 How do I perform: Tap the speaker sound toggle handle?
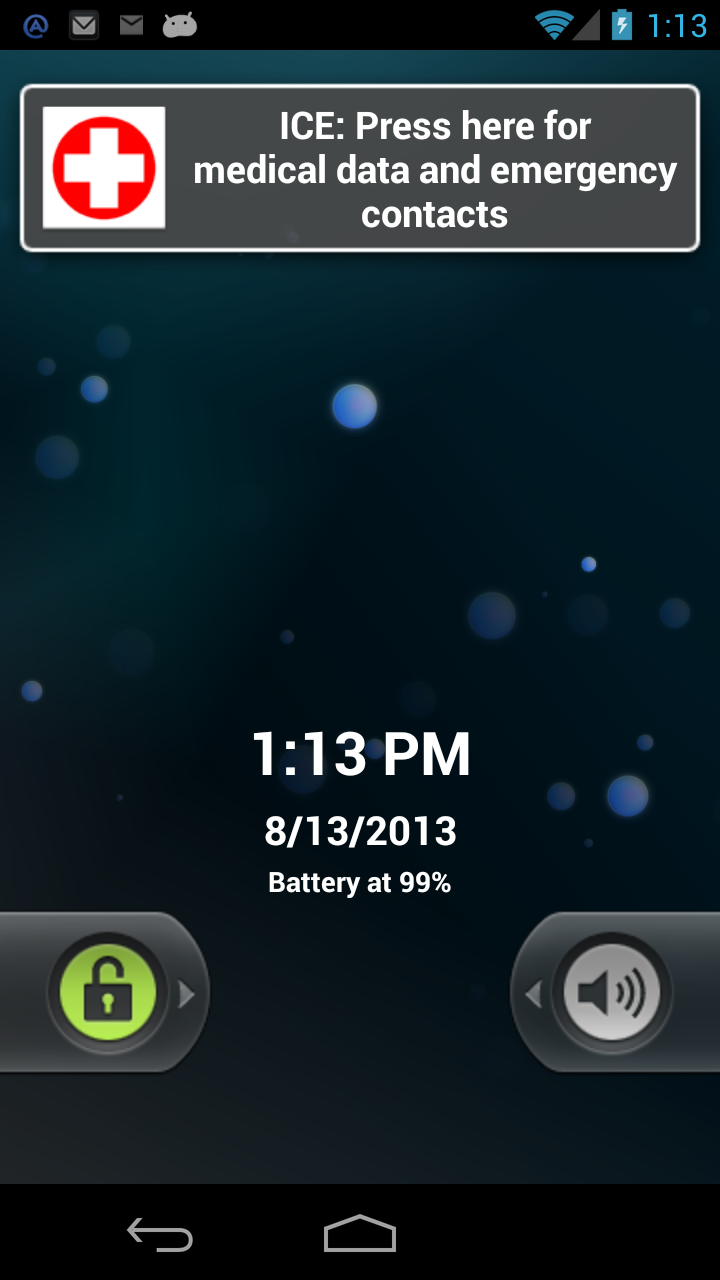pyautogui.click(x=612, y=993)
